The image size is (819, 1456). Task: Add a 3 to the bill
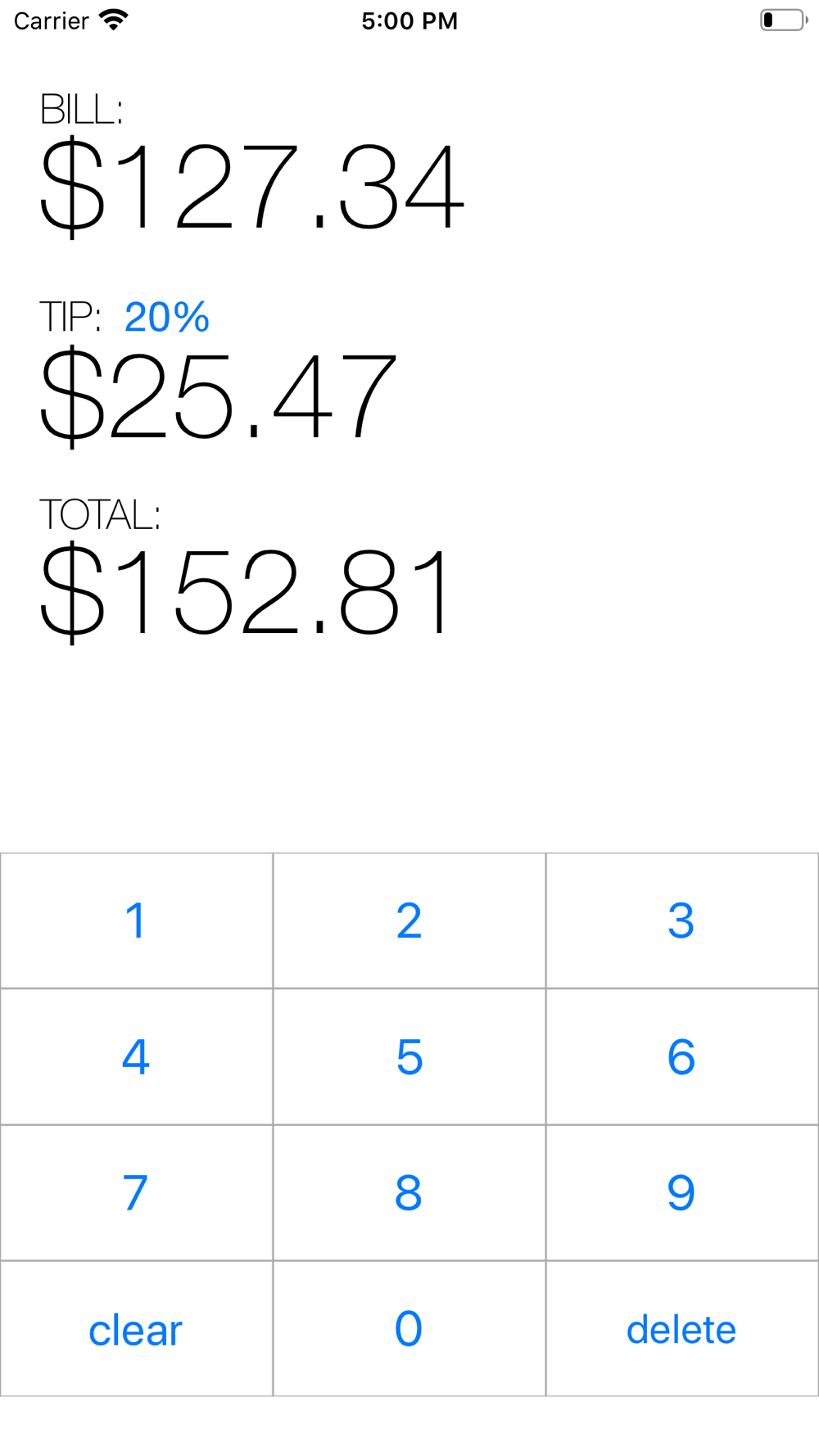(x=682, y=920)
